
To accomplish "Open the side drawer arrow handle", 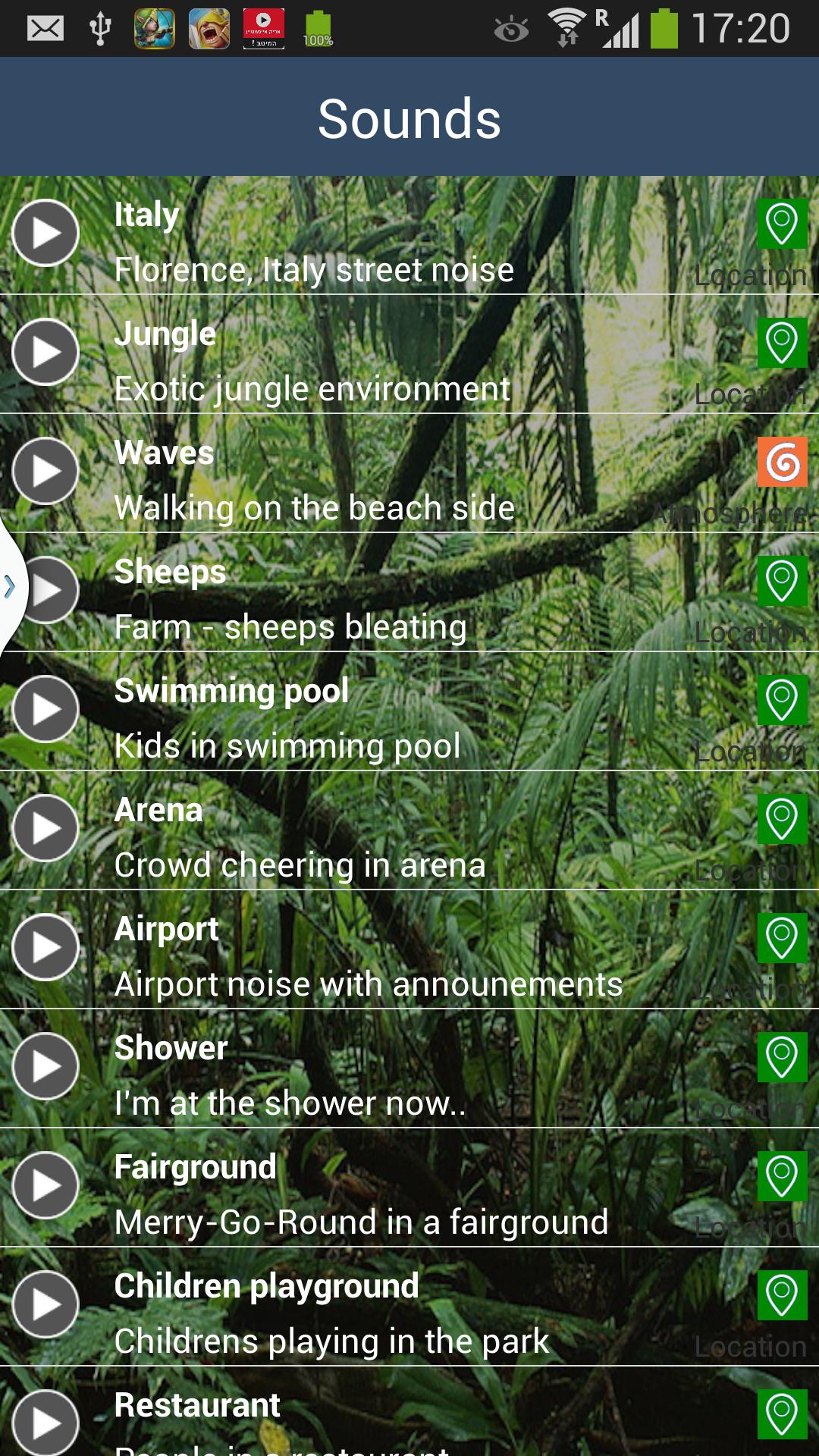I will pos(10,586).
